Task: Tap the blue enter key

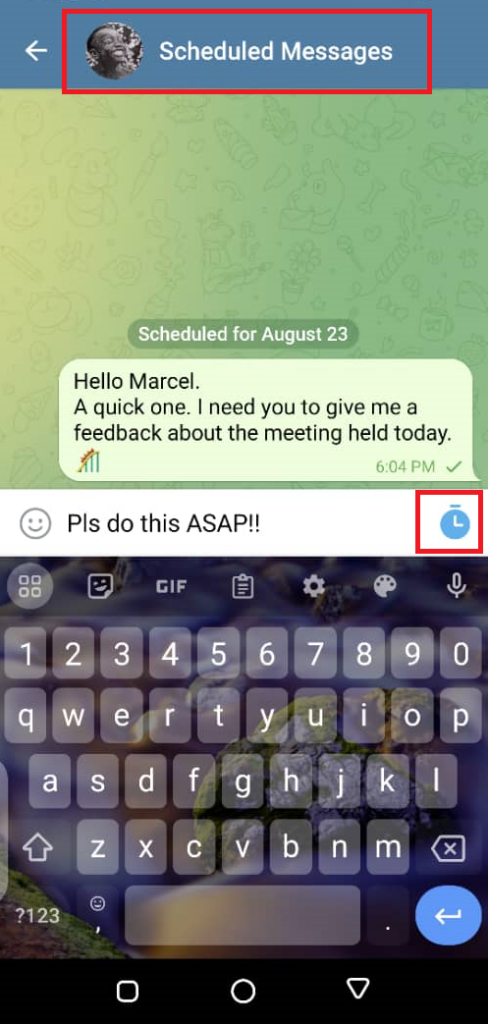Action: pos(448,916)
